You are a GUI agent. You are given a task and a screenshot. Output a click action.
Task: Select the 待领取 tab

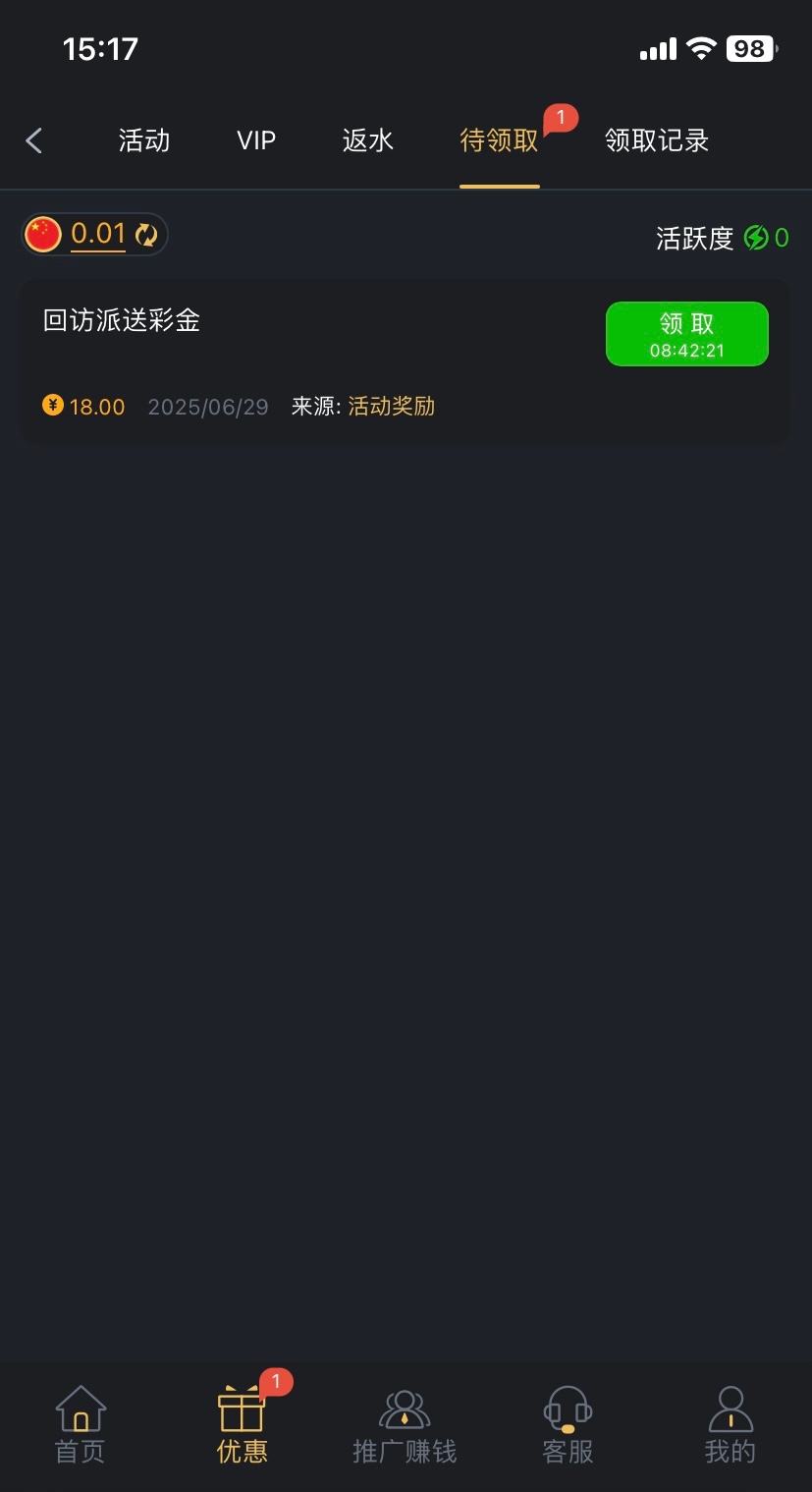500,140
